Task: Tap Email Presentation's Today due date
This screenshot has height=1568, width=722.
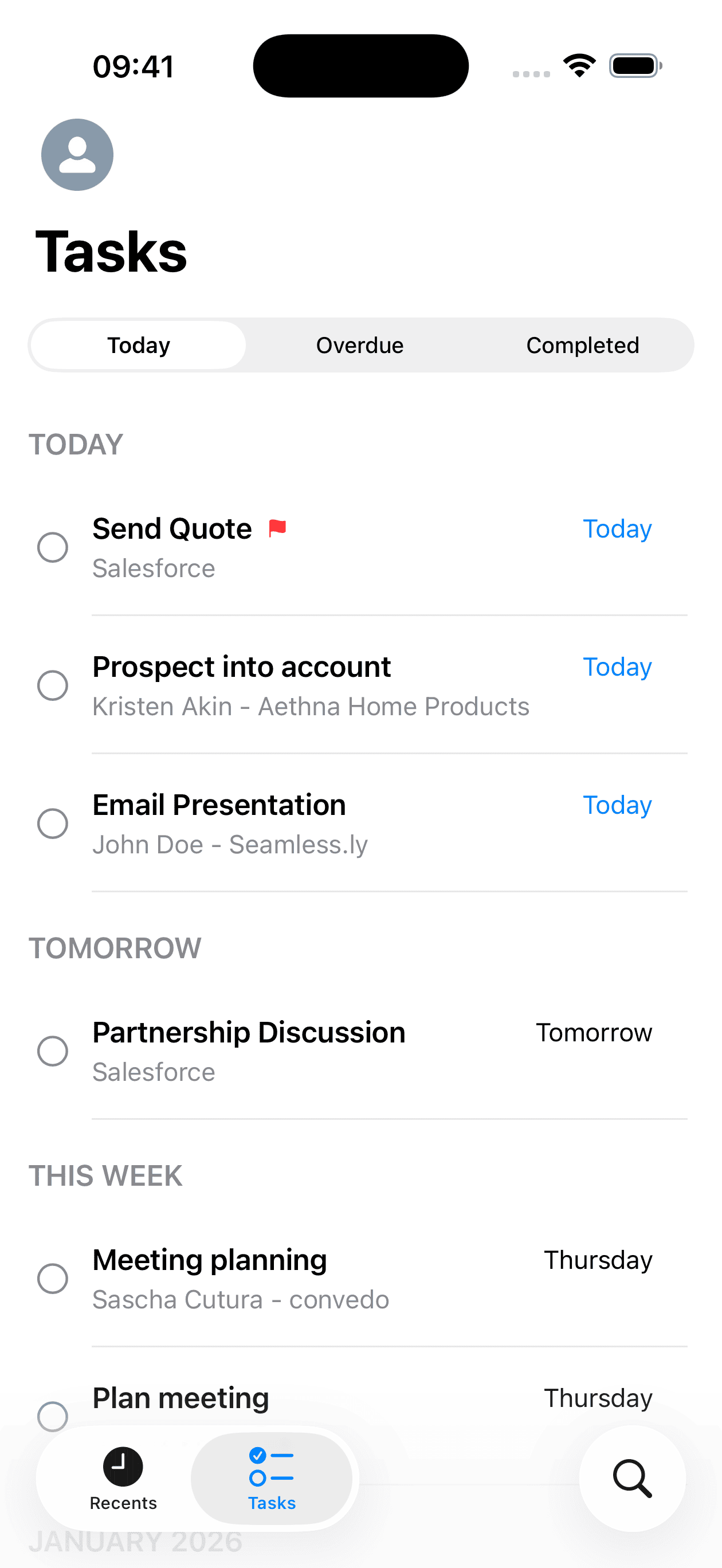Action: 617,804
